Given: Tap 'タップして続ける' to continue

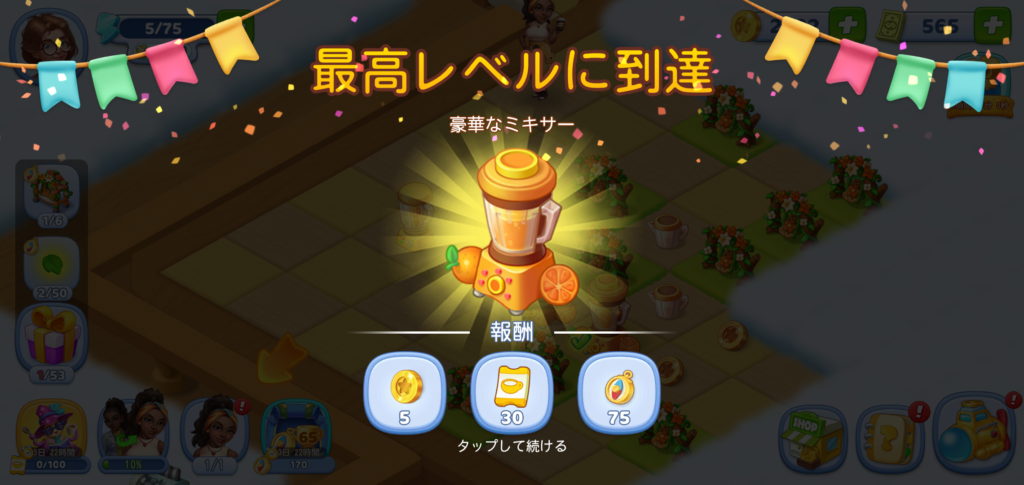Looking at the screenshot, I should 512,446.
